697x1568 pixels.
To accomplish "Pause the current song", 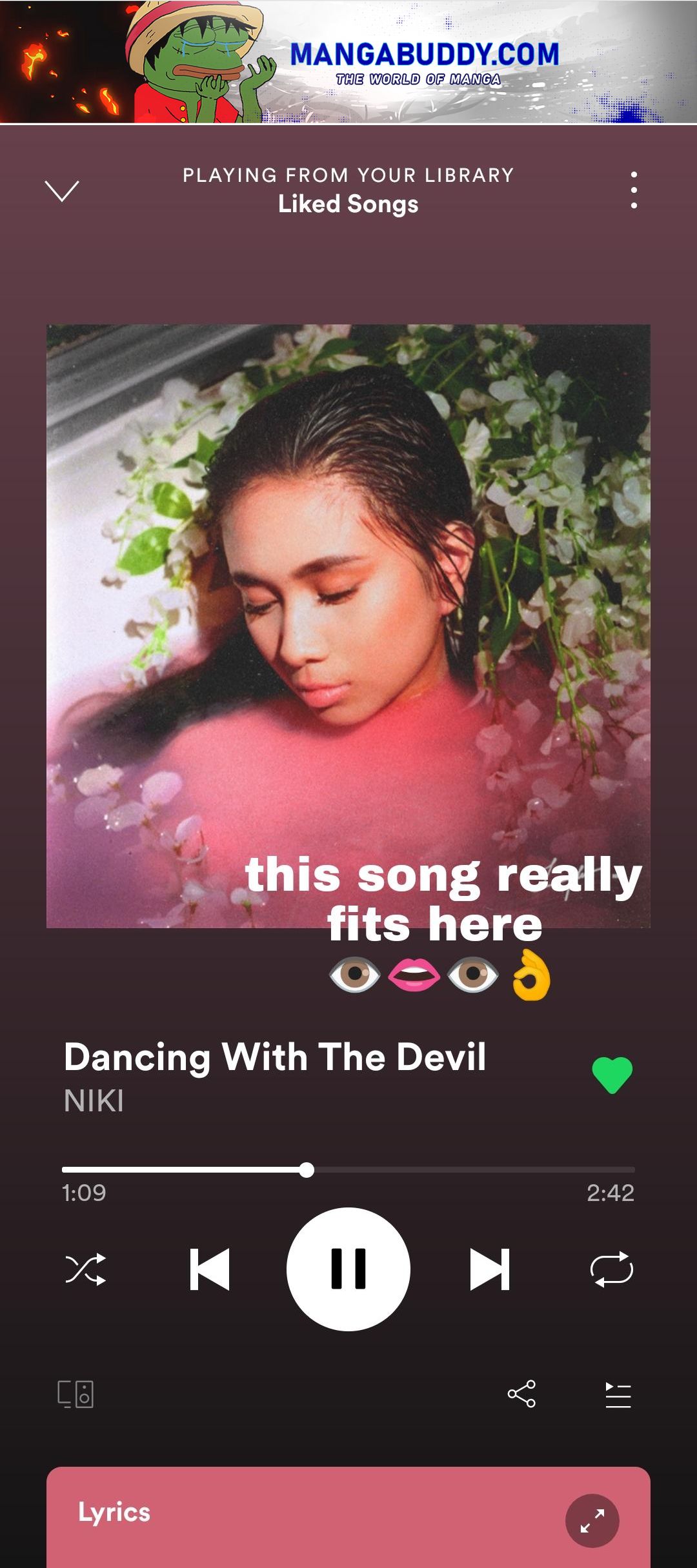I will (x=348, y=1269).
